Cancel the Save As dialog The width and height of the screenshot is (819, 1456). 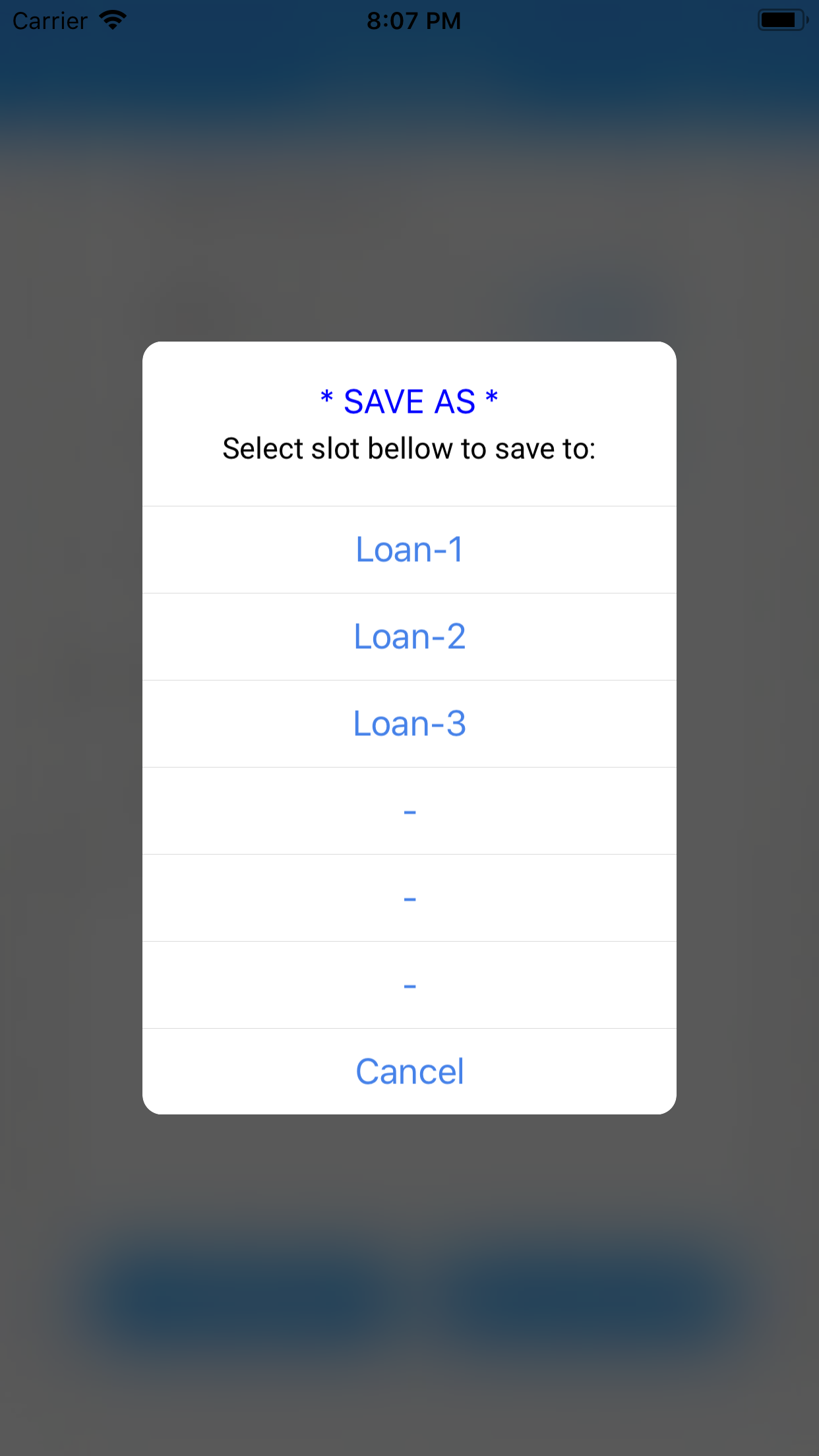click(x=409, y=1071)
